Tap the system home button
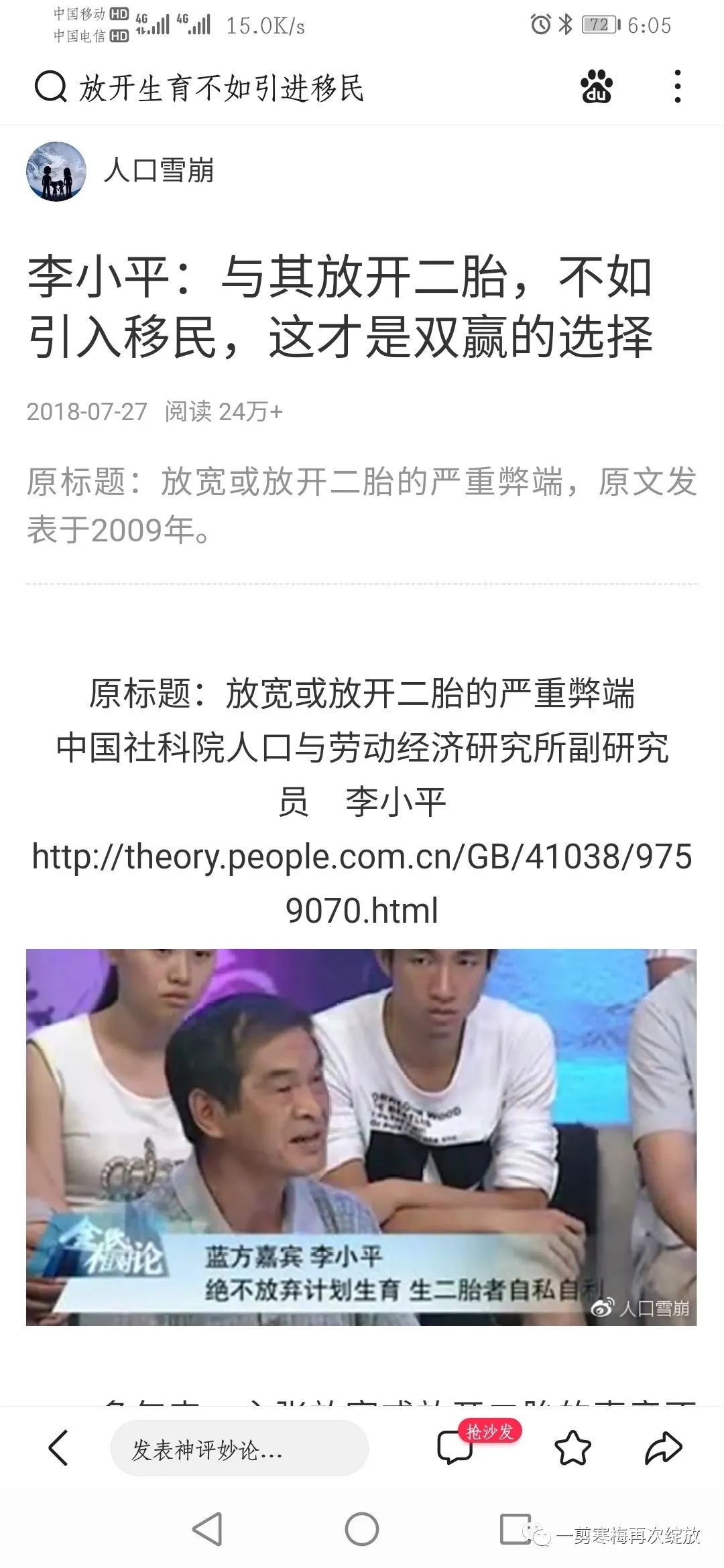Image resolution: width=724 pixels, height=1568 pixels. tap(361, 1530)
